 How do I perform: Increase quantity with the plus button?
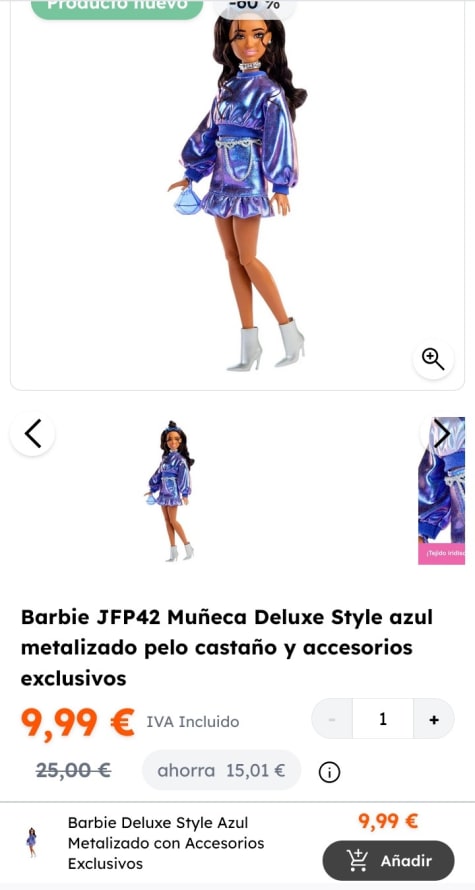[434, 719]
